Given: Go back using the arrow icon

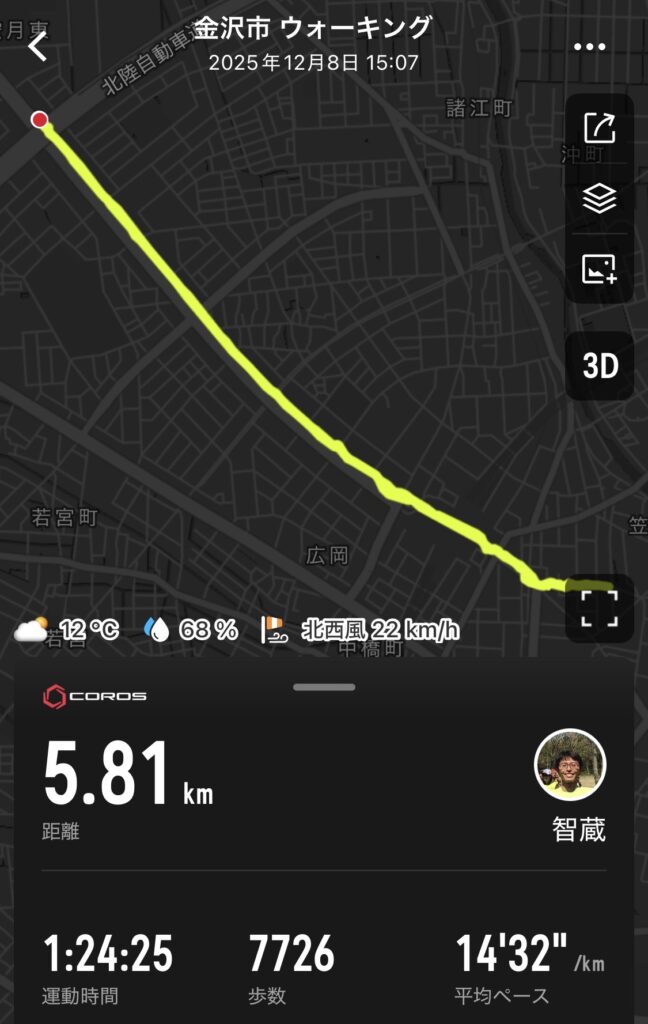Looking at the screenshot, I should coord(38,46).
